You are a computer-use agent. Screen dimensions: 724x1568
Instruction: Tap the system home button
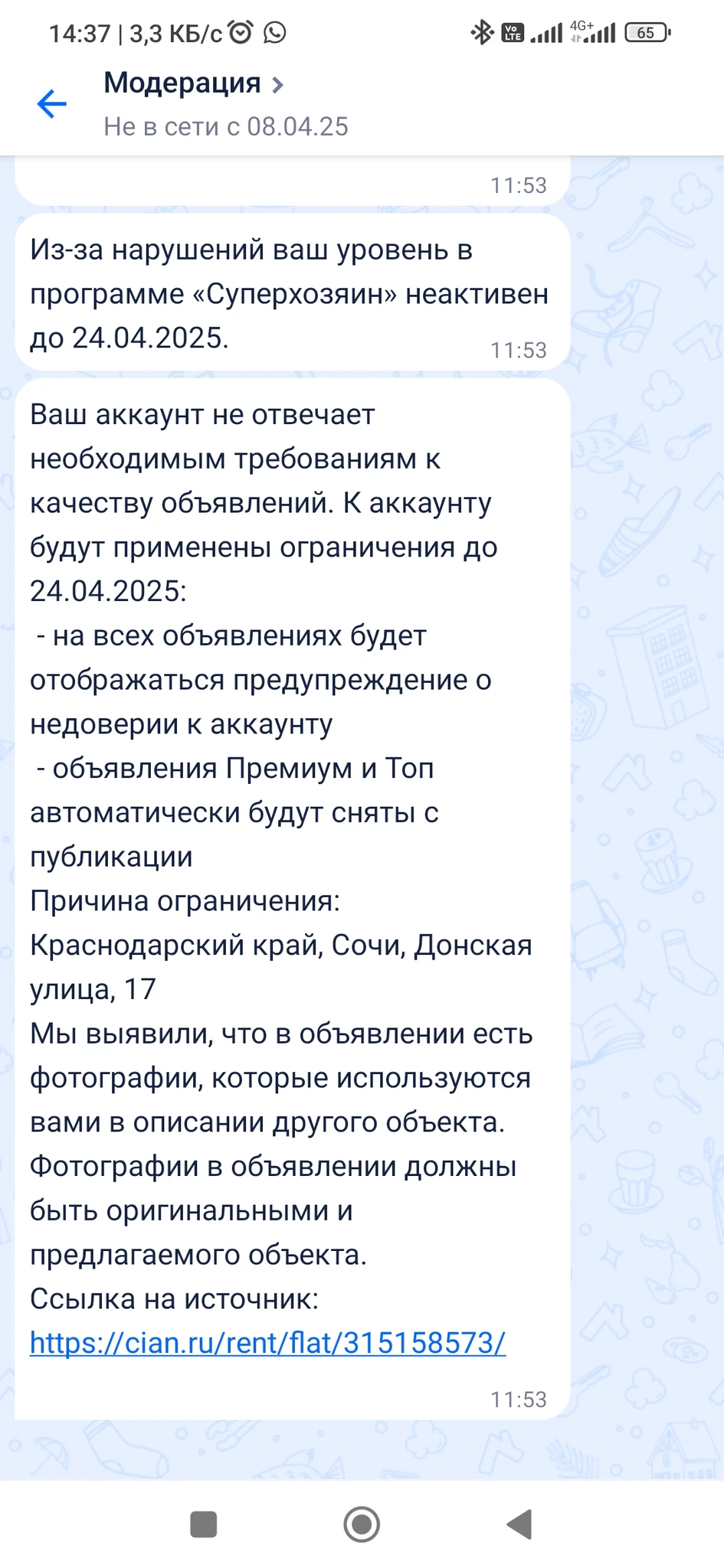click(x=362, y=1524)
